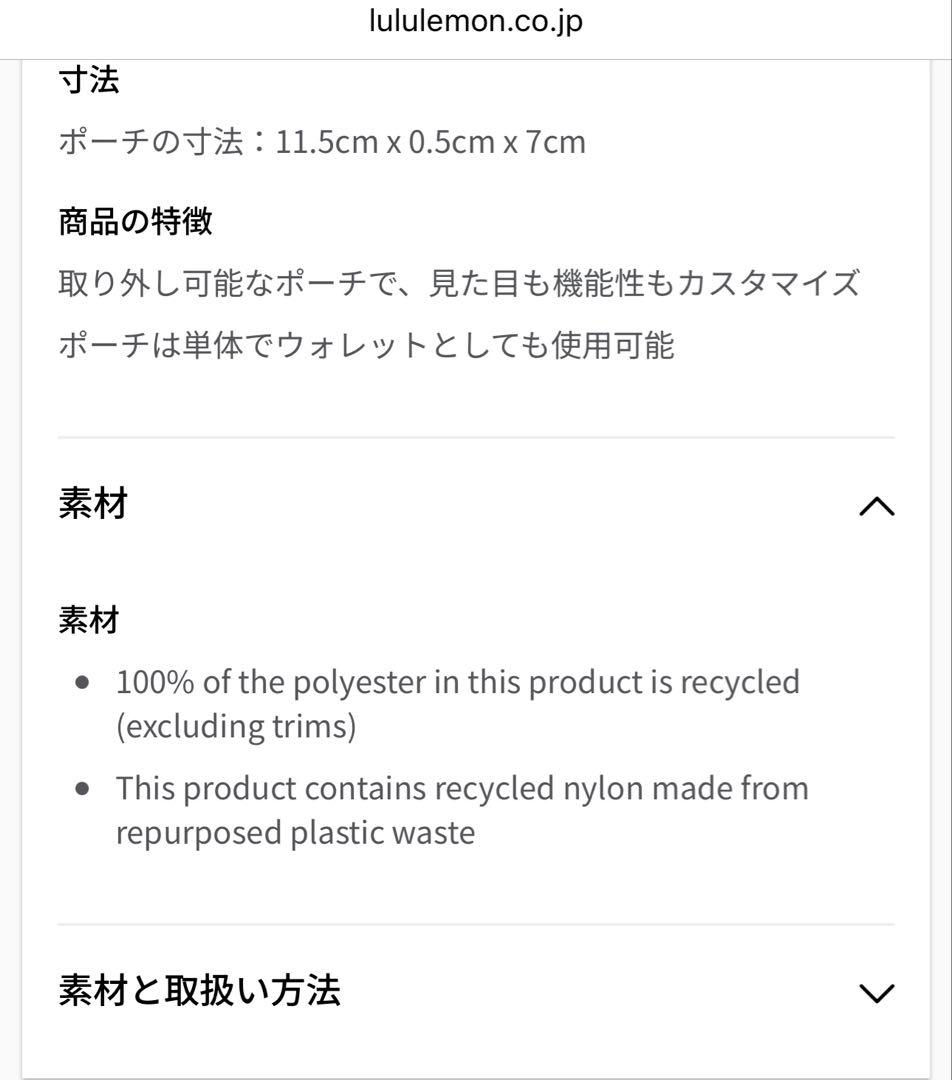
Task: Open the lululemon.co.jp address bar
Action: pos(476,21)
